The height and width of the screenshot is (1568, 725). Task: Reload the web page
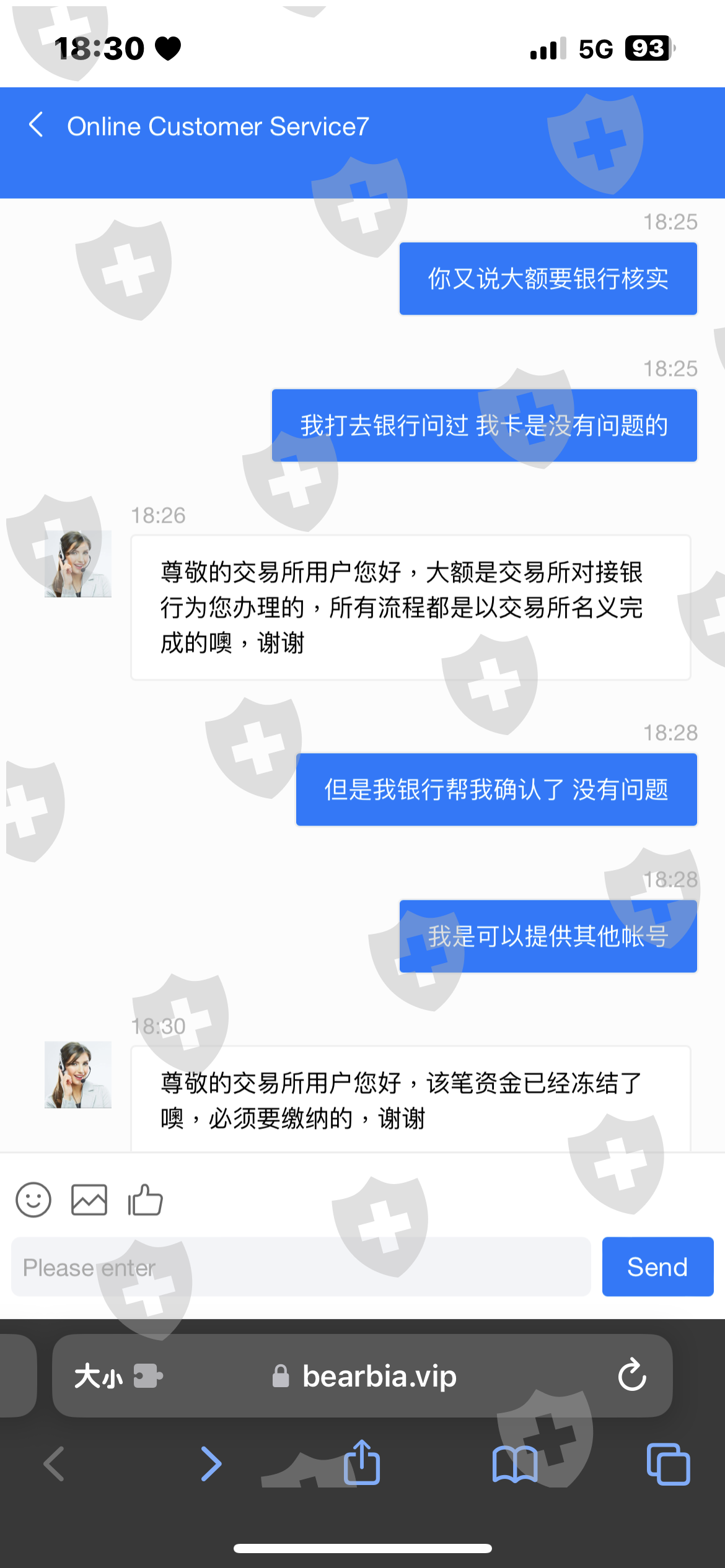tap(632, 1375)
